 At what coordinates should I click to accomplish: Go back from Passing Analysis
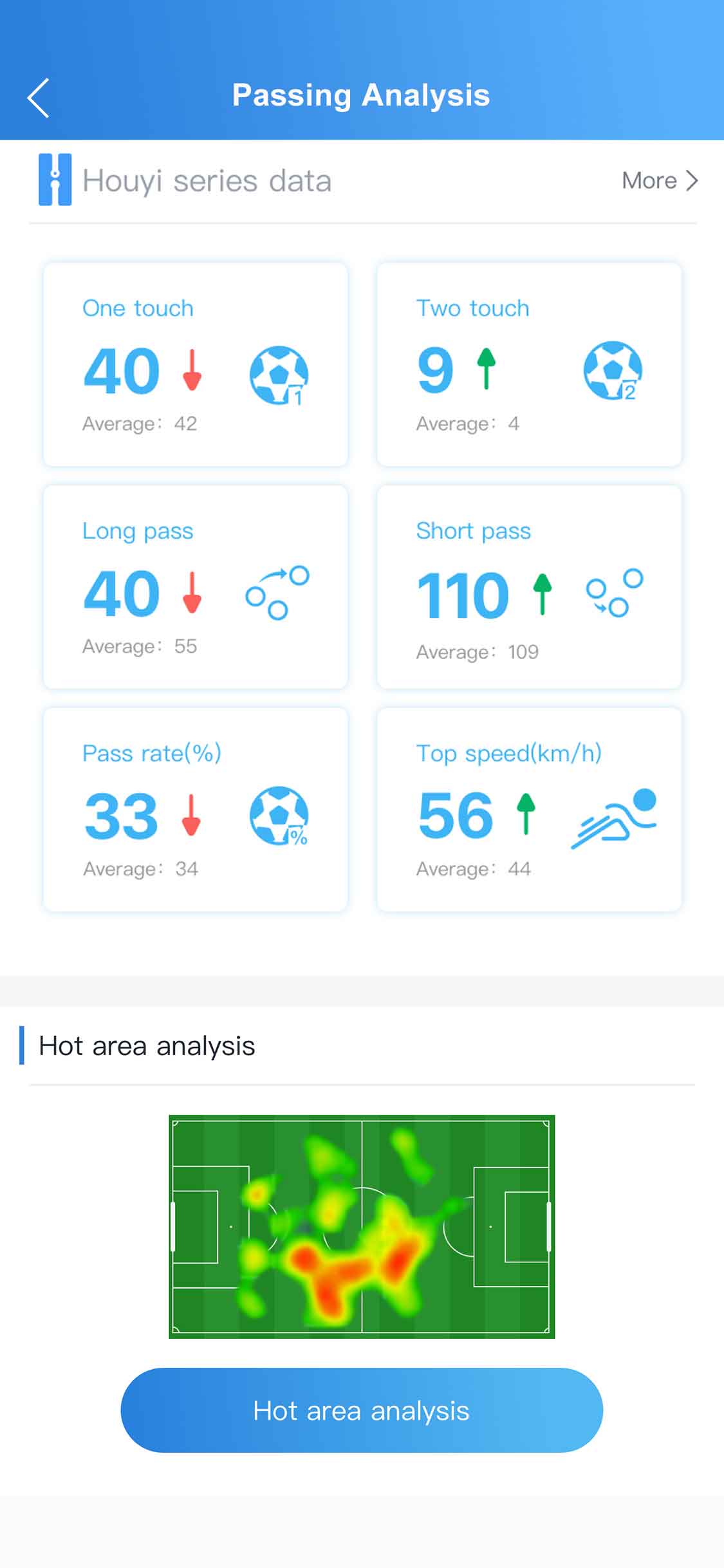(39, 98)
